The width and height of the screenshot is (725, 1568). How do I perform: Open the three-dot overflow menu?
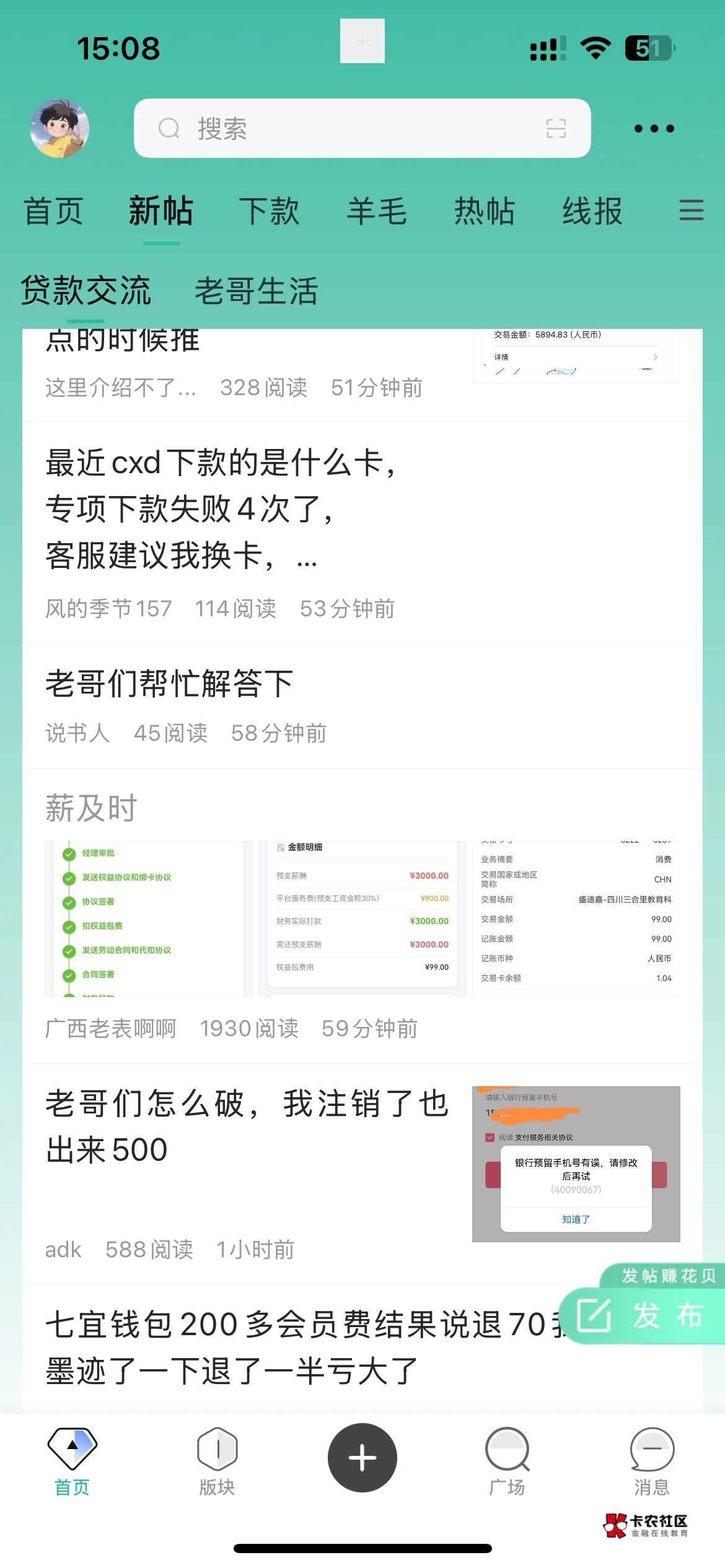coord(654,129)
